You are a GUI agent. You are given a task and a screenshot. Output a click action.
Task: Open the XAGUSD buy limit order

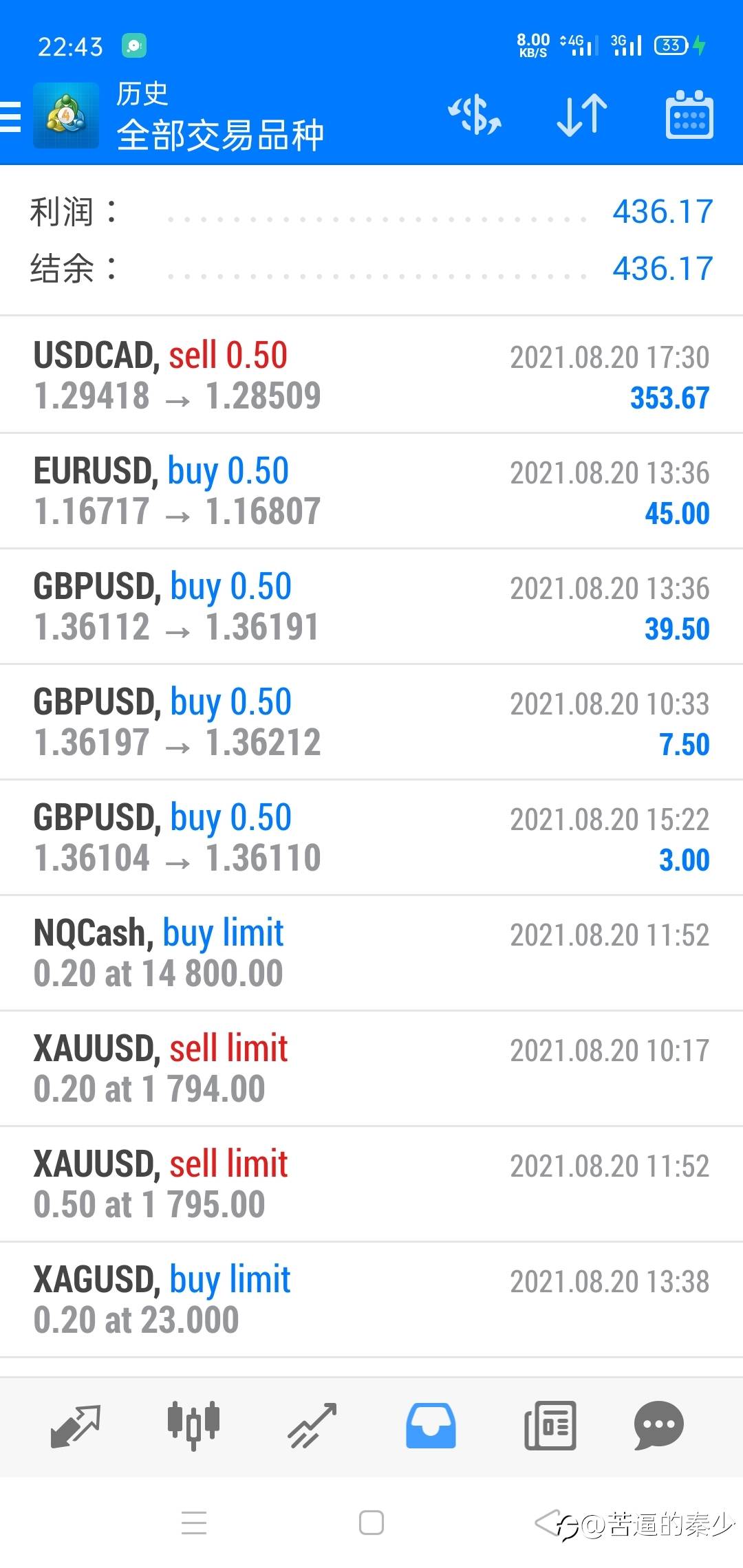[x=371, y=1300]
